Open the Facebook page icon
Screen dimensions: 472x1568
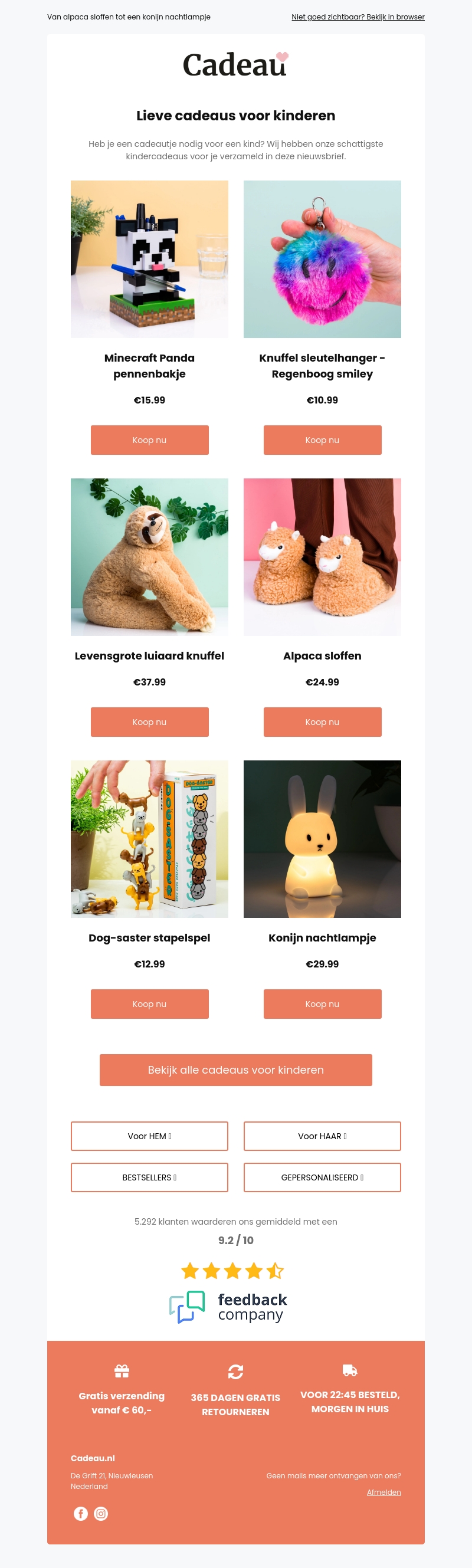coord(81,1513)
